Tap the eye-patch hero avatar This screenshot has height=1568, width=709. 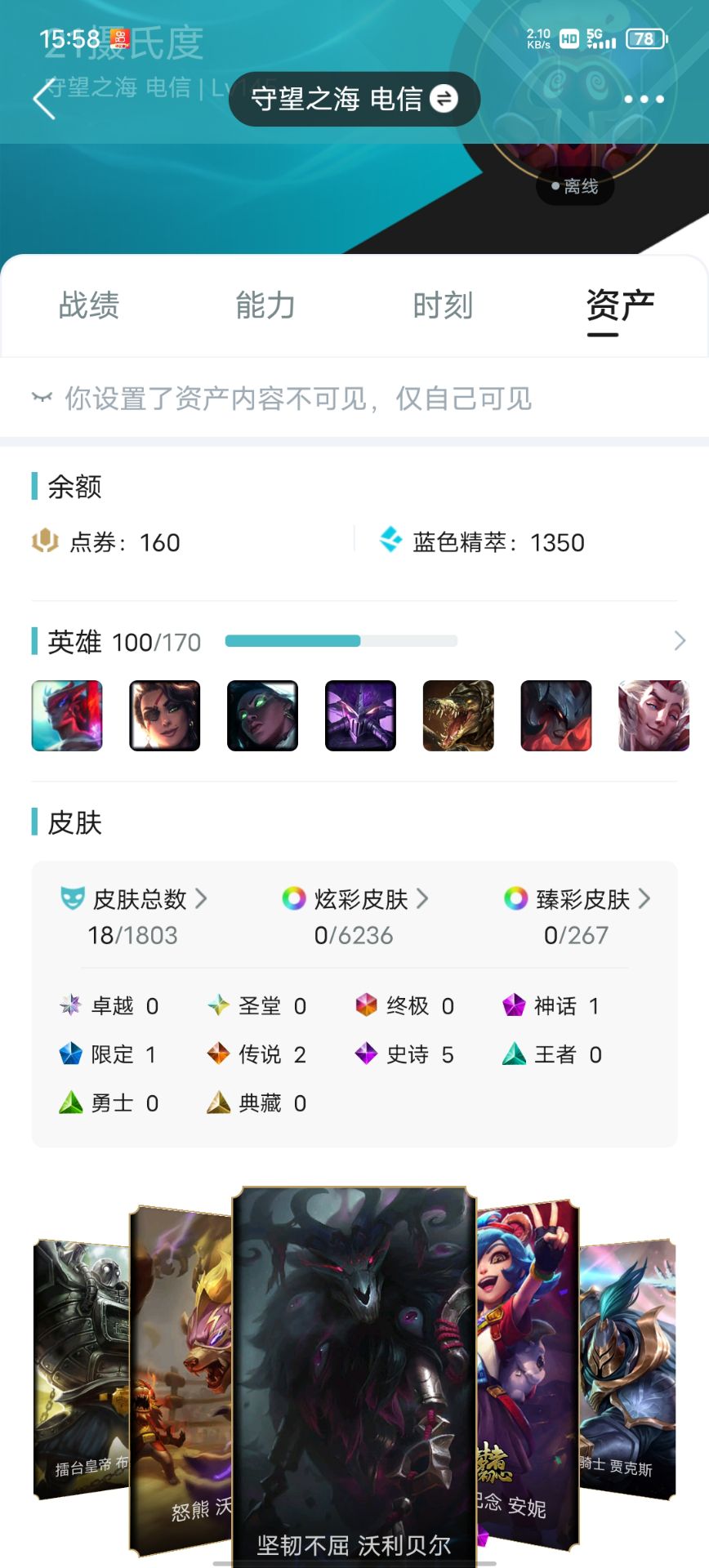[x=165, y=715]
